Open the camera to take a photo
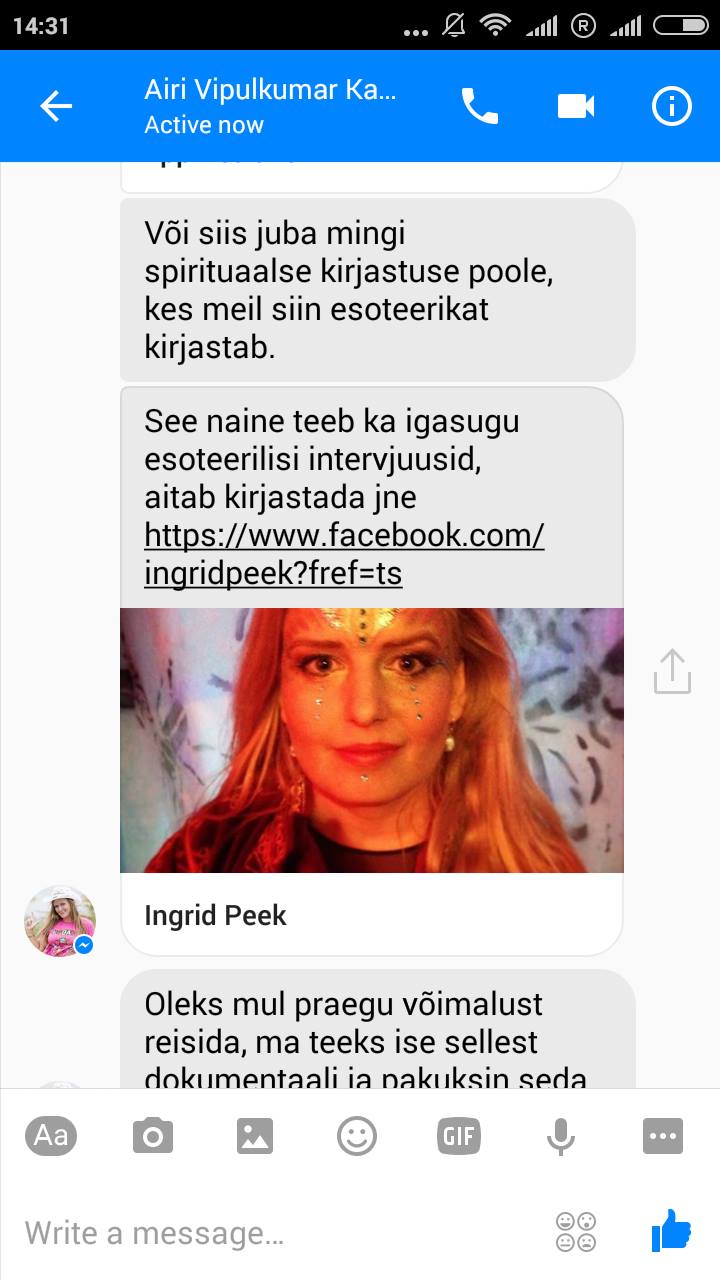The height and width of the screenshot is (1280, 720). pyautogui.click(x=153, y=1136)
